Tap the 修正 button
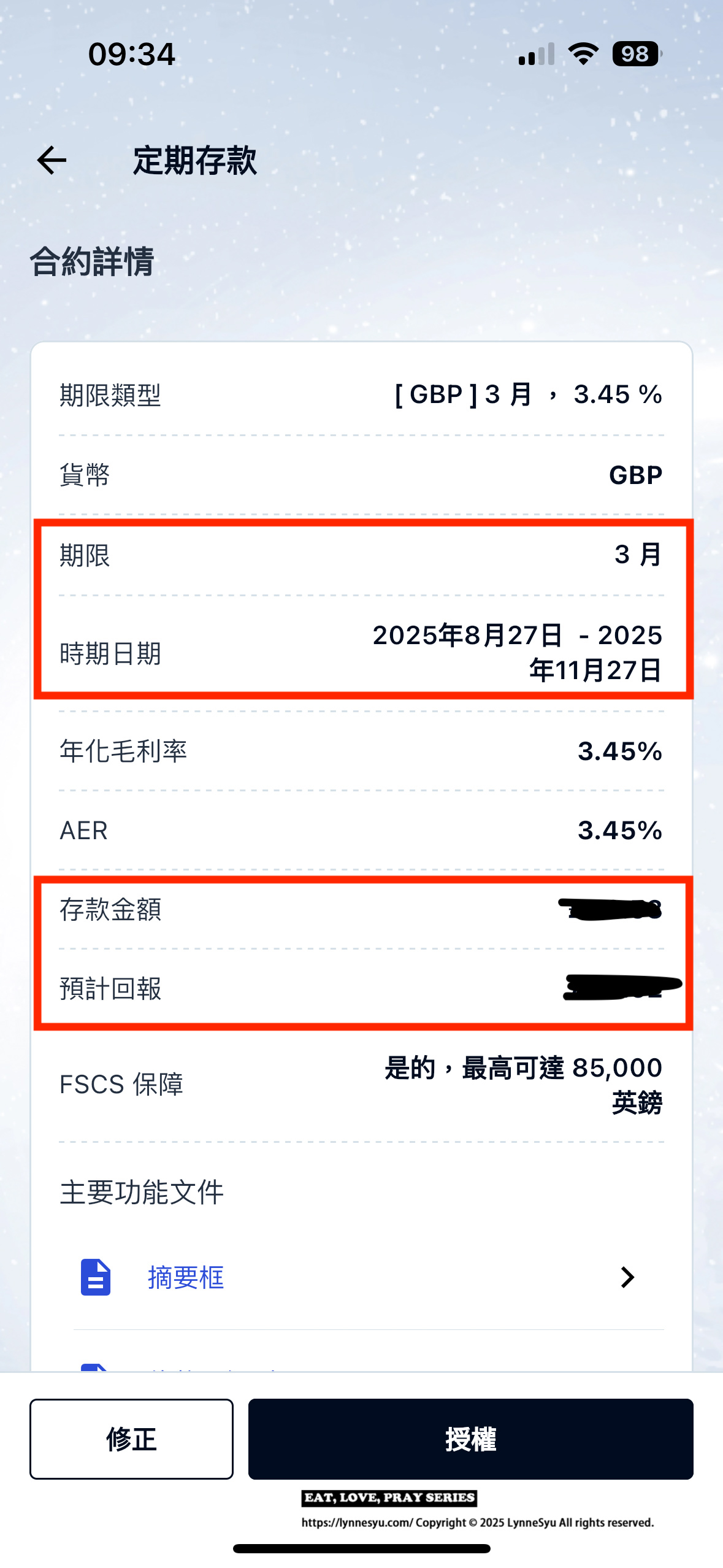This screenshot has width=723, height=1568. click(131, 1439)
